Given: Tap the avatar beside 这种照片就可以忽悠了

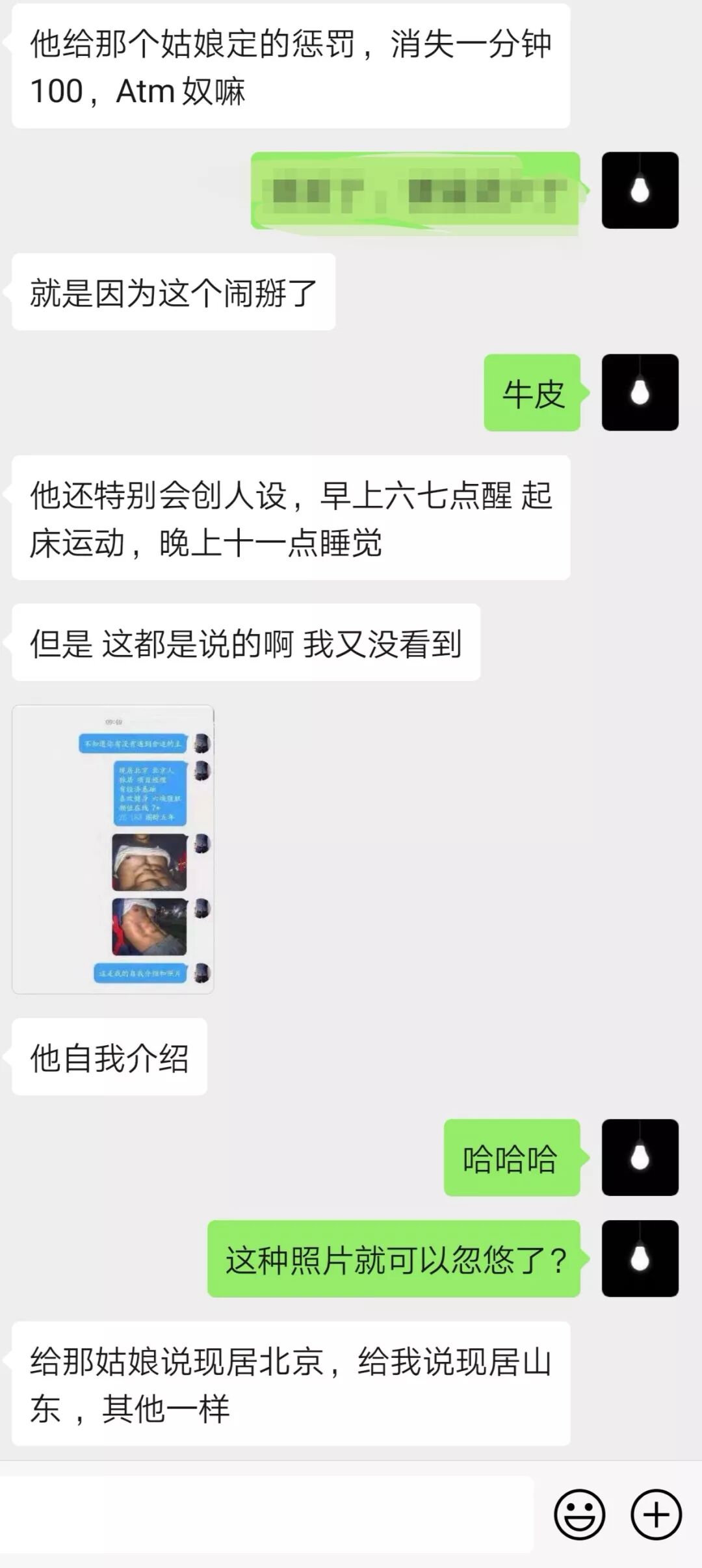Looking at the screenshot, I should point(640,1258).
